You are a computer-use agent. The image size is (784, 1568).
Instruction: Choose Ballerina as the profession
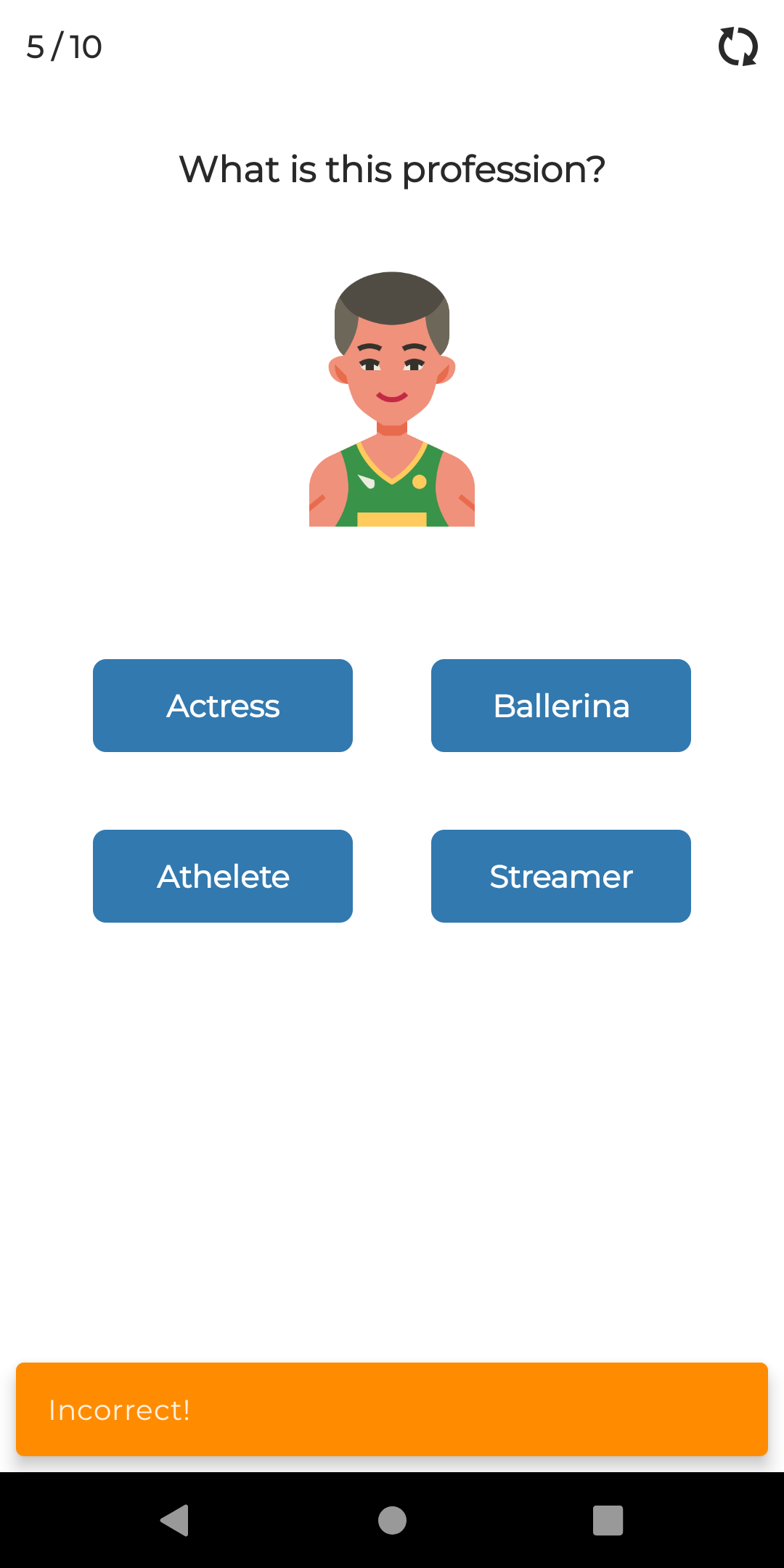point(560,705)
